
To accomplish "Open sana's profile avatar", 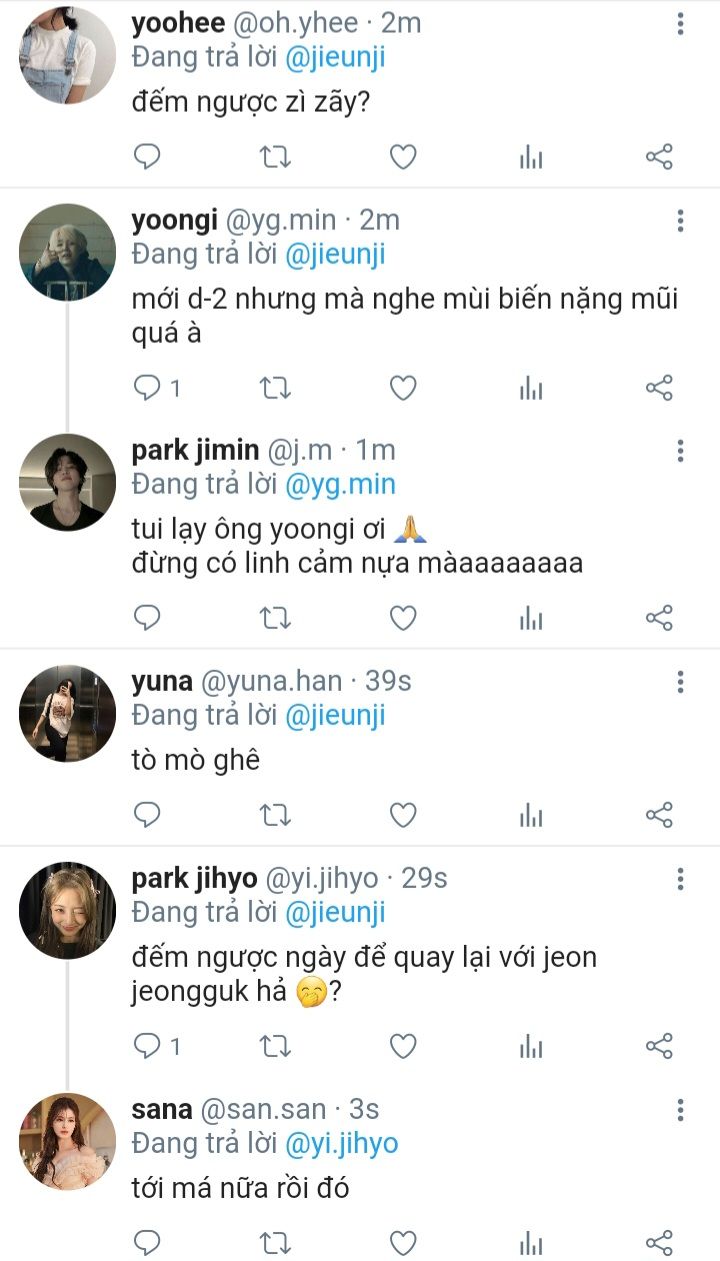I will (68, 1141).
